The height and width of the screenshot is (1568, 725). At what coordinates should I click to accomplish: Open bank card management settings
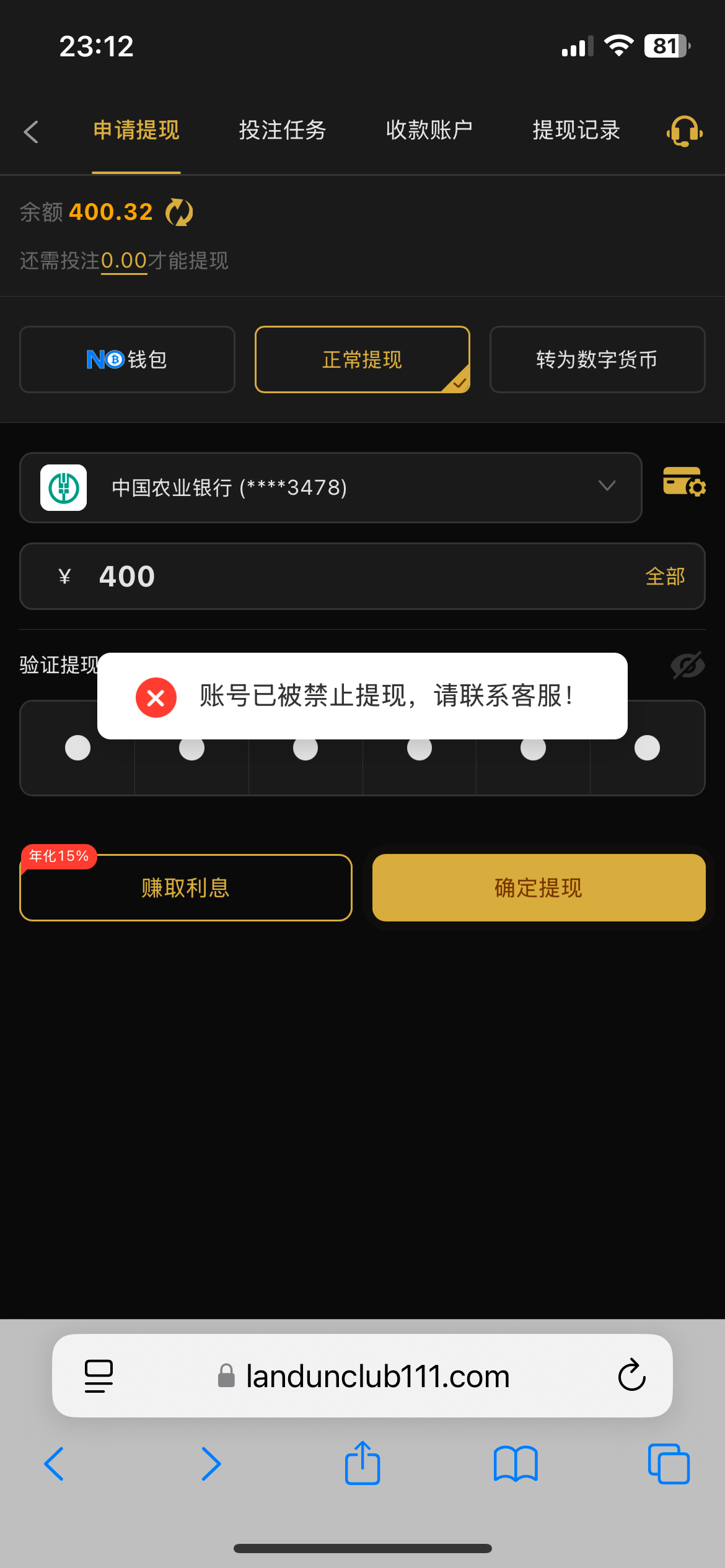(x=683, y=487)
